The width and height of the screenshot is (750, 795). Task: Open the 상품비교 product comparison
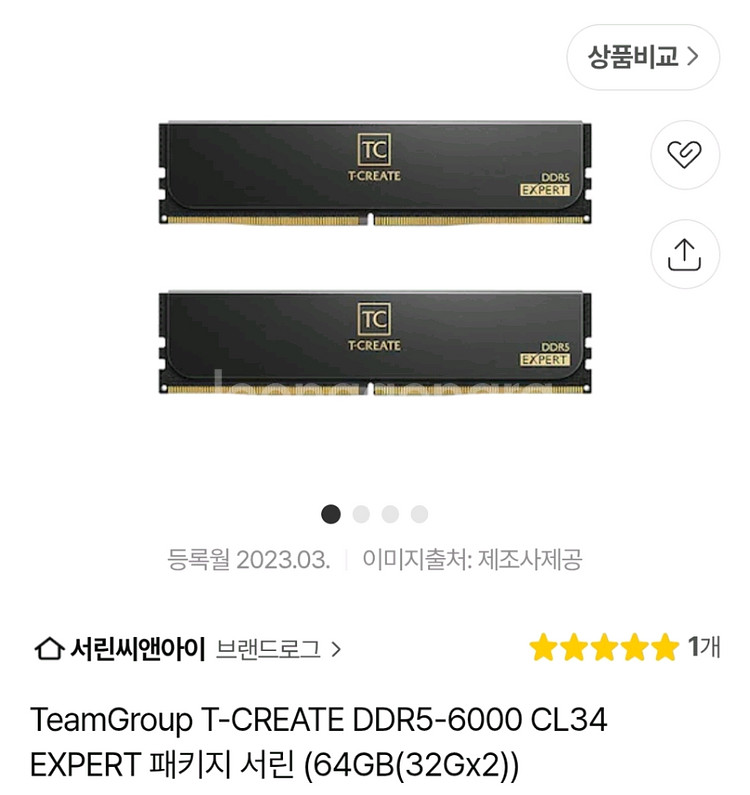coord(642,57)
